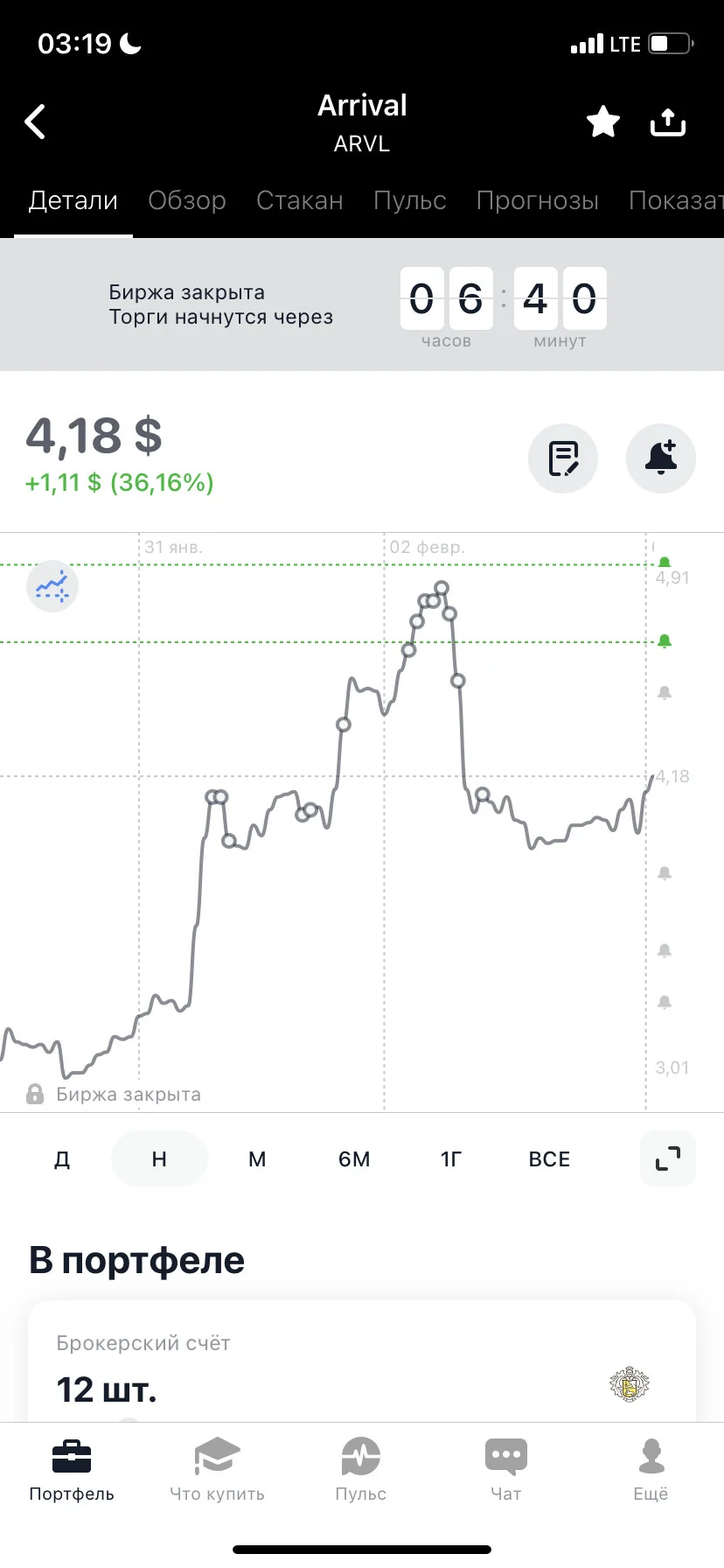
Task: Add a note about this stock
Action: pos(563,458)
